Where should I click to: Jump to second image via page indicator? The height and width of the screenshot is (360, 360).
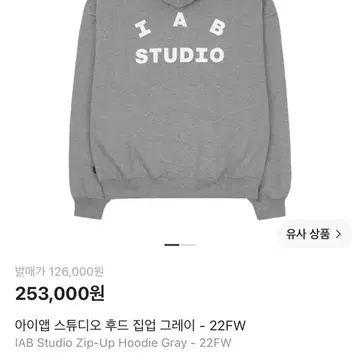coord(189,245)
